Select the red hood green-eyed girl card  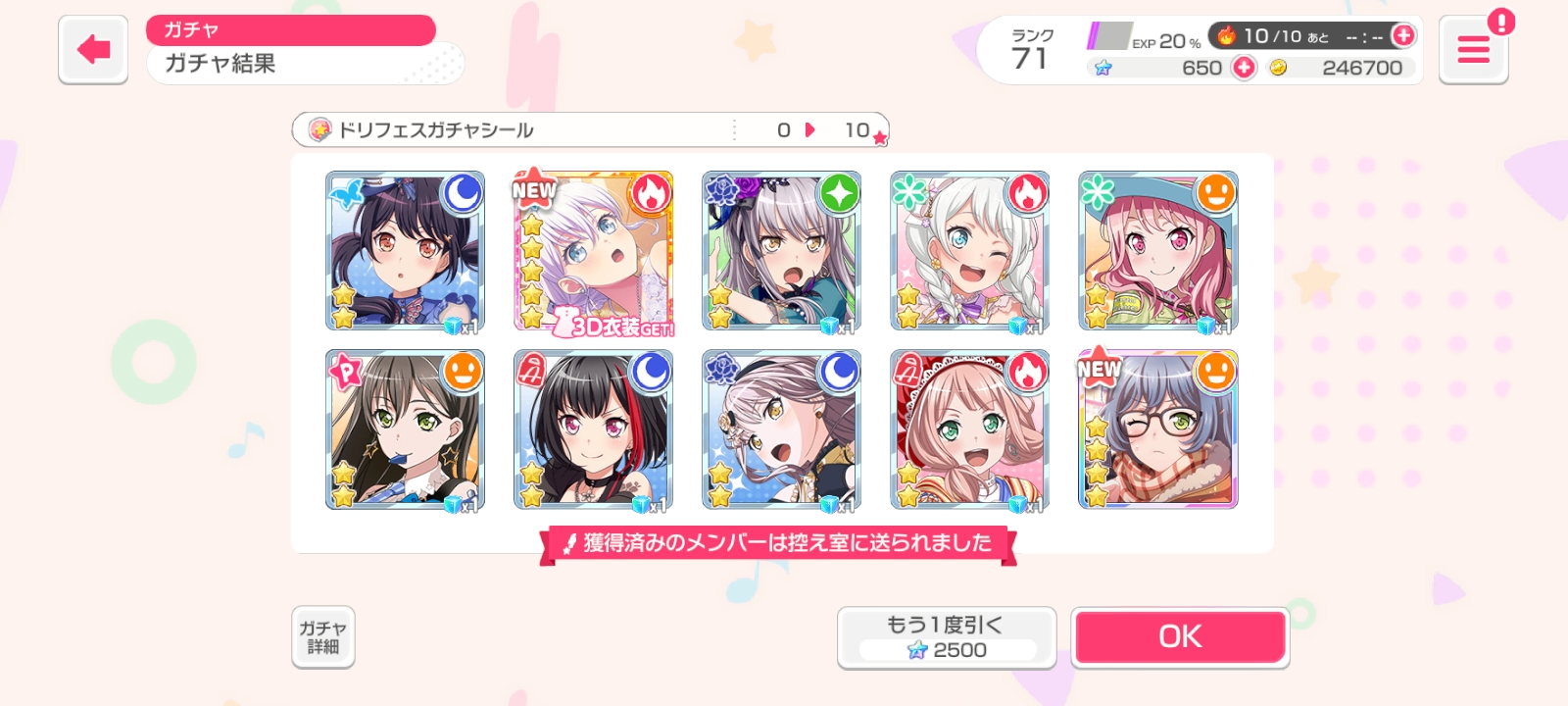coord(969,429)
